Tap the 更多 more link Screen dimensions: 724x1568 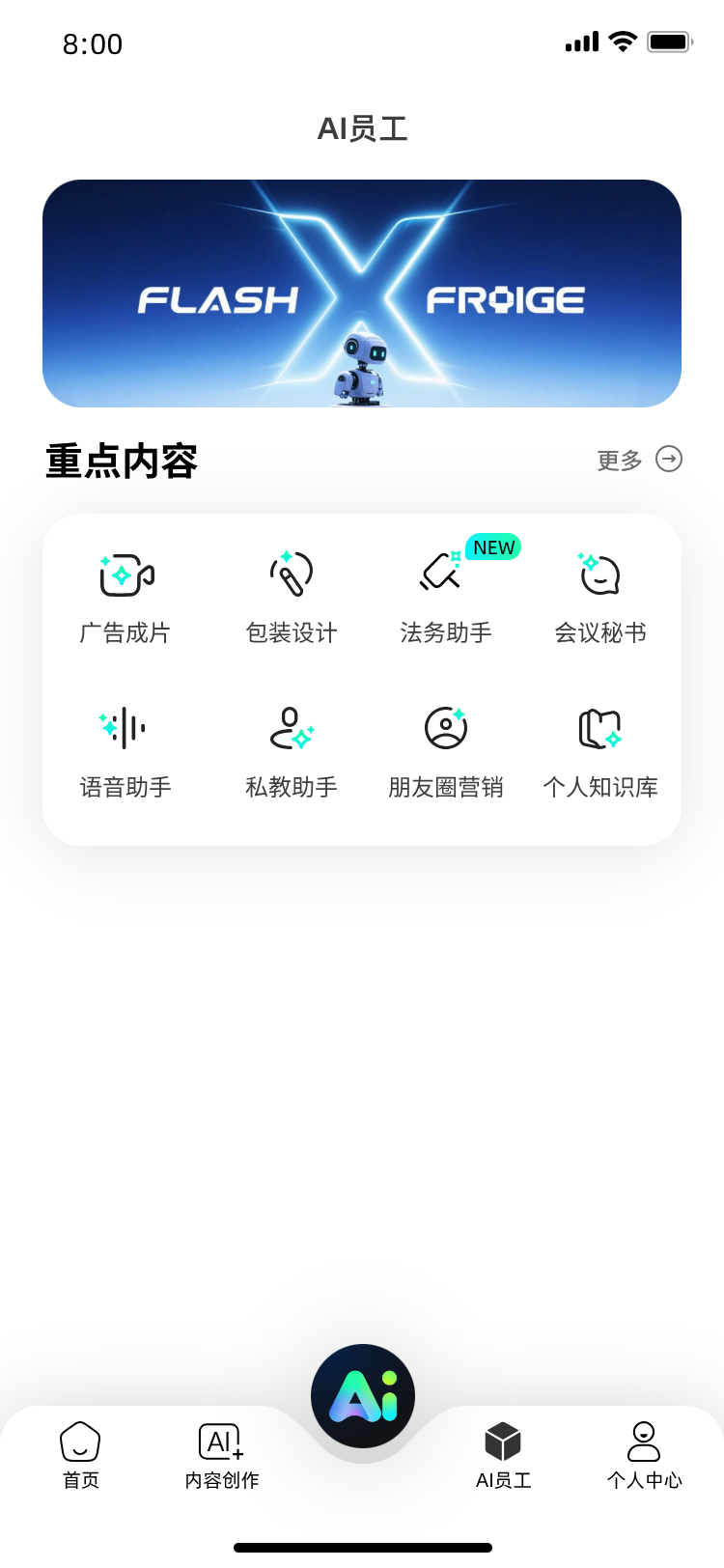click(x=619, y=461)
